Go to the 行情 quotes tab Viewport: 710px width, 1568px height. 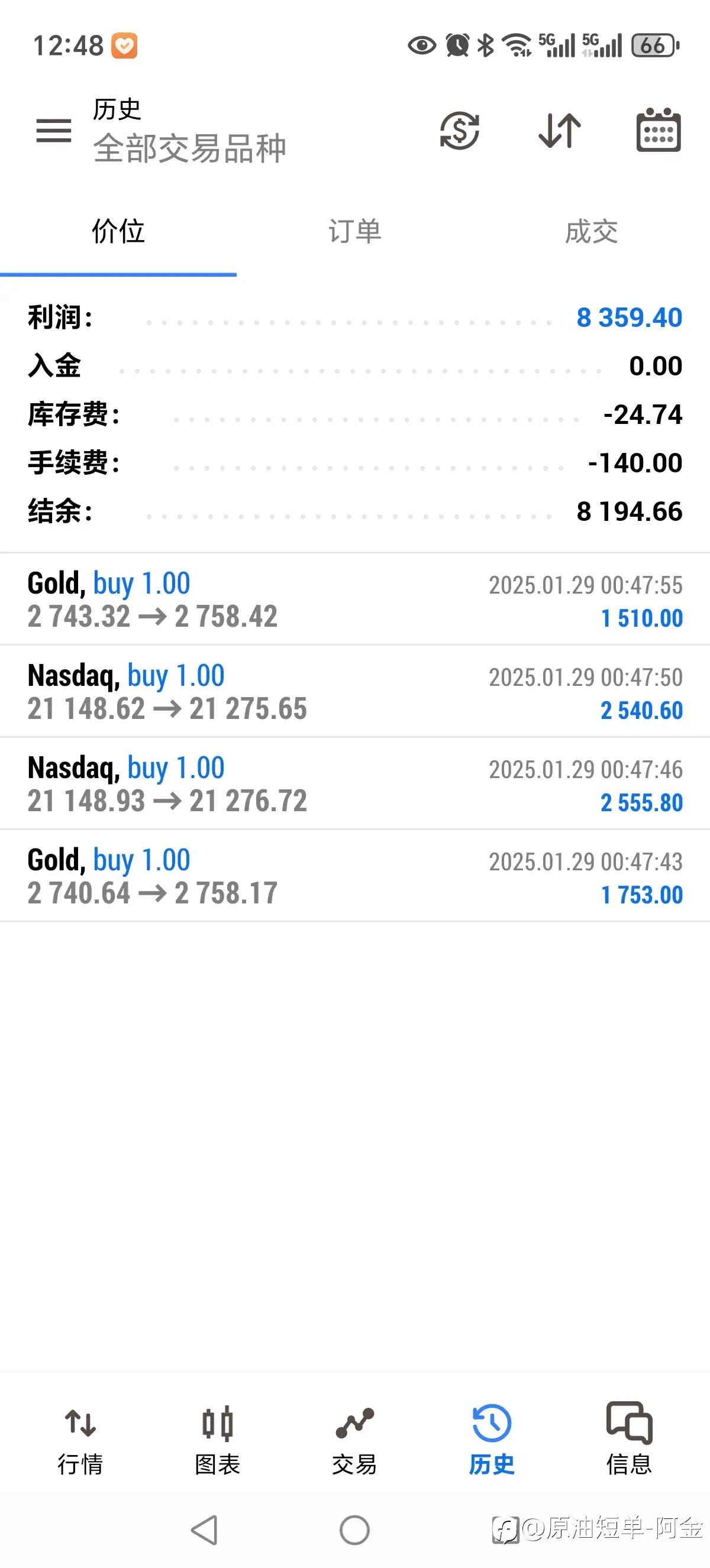[x=80, y=1440]
